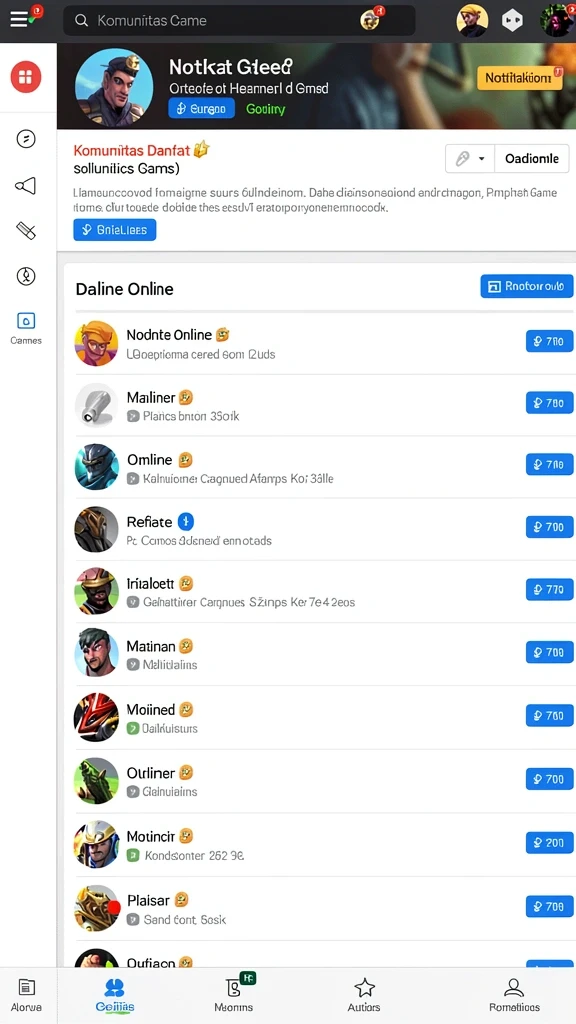The image size is (576, 1024).
Task: Tap the Komunitas Game search field
Action: coord(239,20)
